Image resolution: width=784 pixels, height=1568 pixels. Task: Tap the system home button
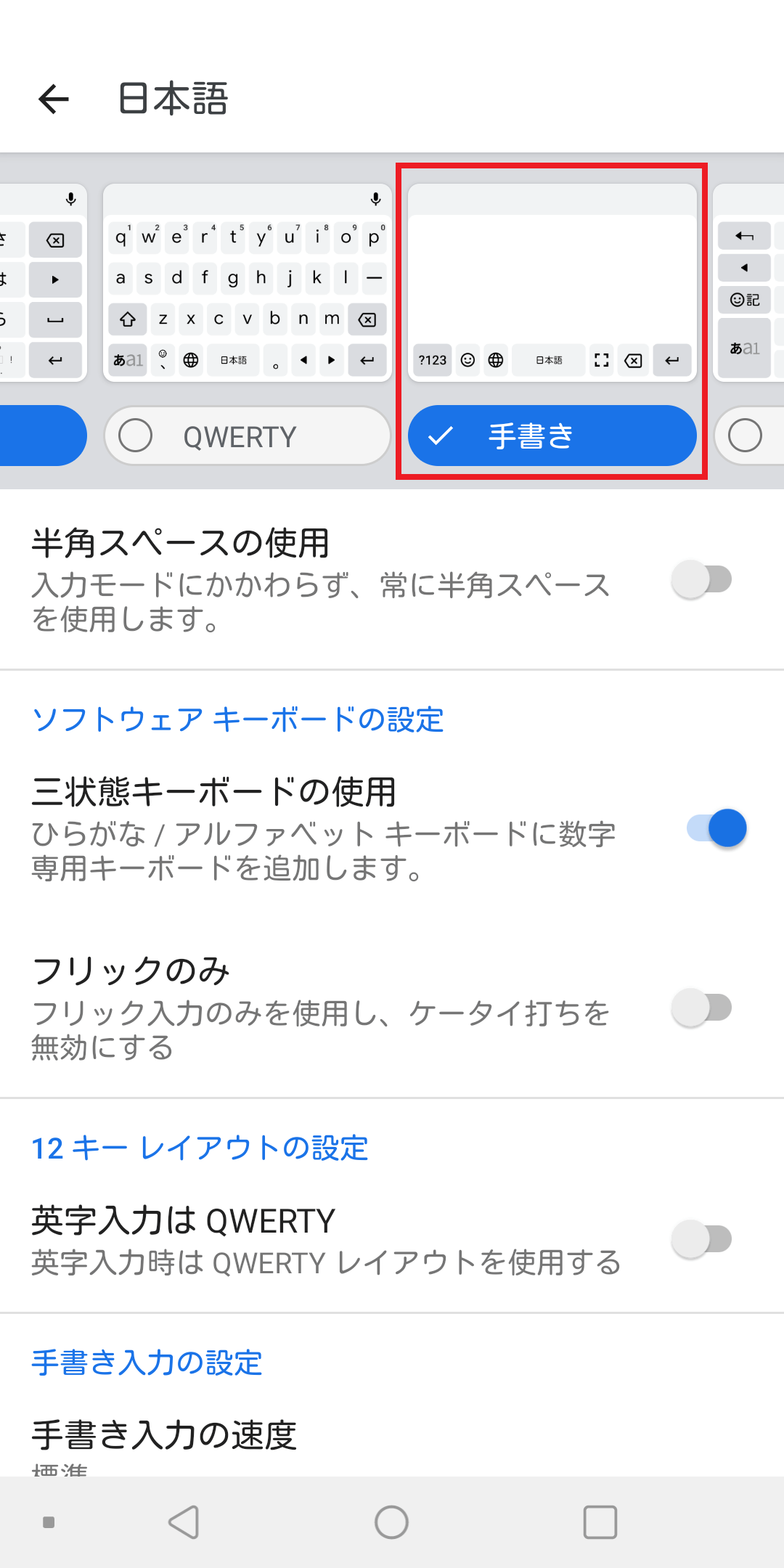(x=391, y=1522)
